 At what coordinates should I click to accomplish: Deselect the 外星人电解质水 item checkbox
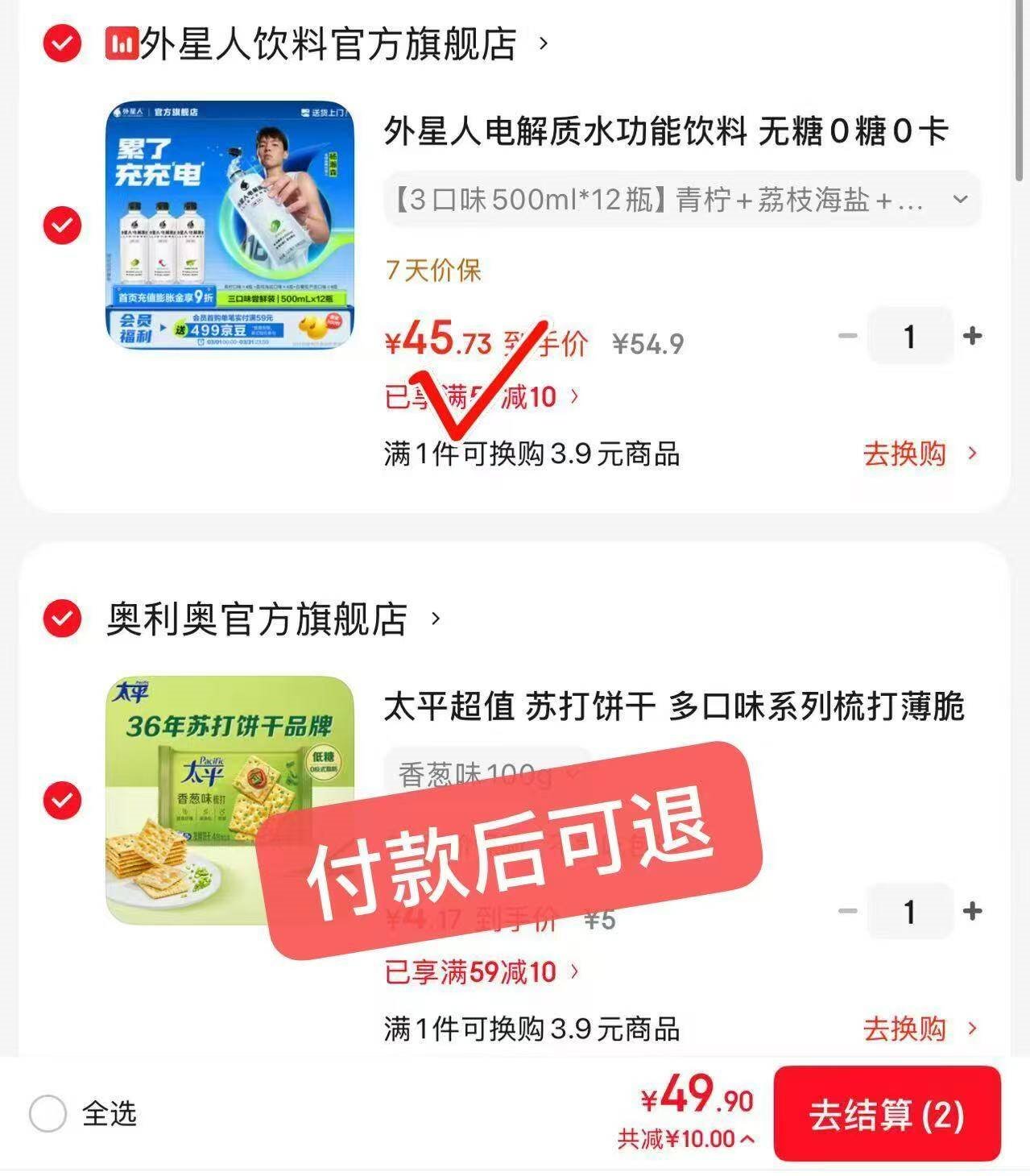[62, 225]
